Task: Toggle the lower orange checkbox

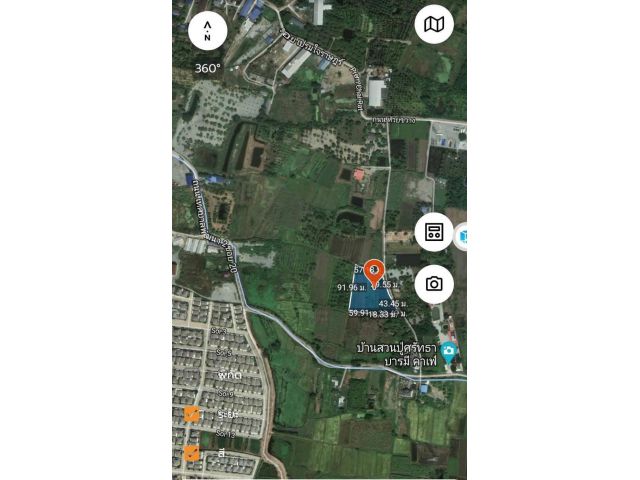Action: coord(192,453)
